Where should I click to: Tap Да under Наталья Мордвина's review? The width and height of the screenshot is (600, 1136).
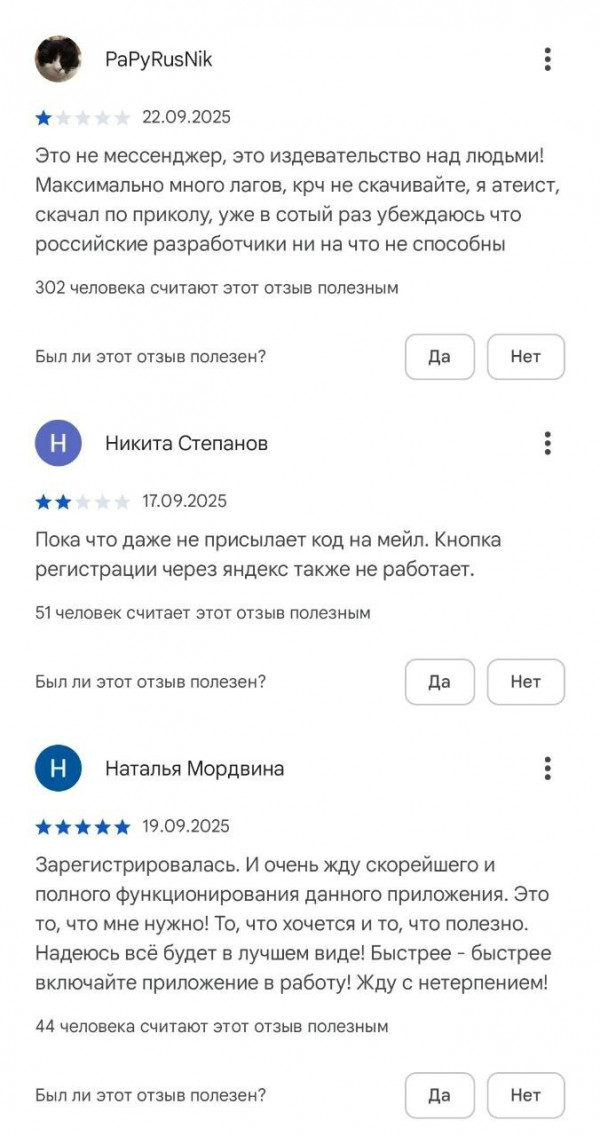pyautogui.click(x=439, y=1095)
